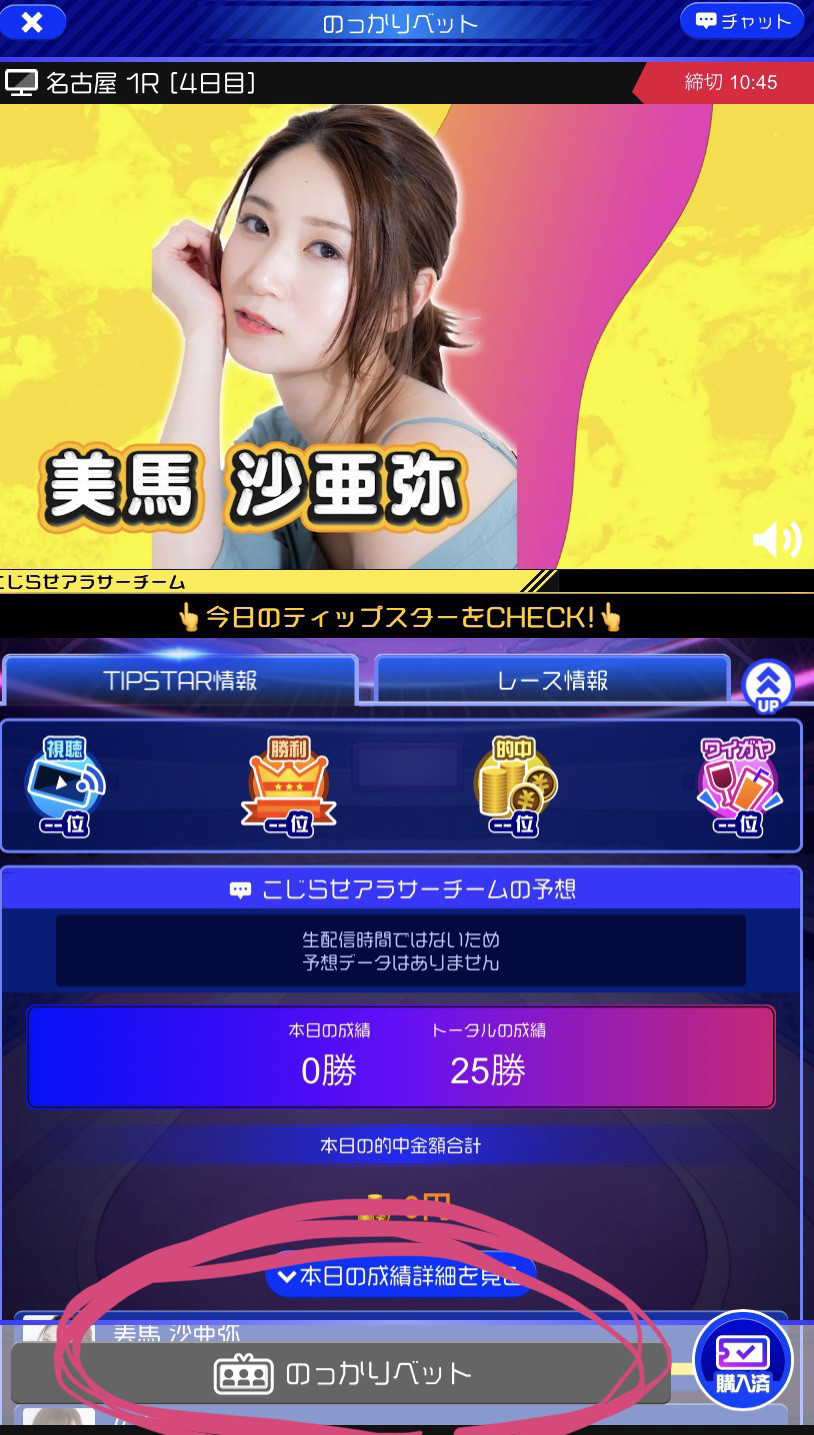Switch to the レース情報 tab
The height and width of the screenshot is (1435, 814).
coord(552,680)
